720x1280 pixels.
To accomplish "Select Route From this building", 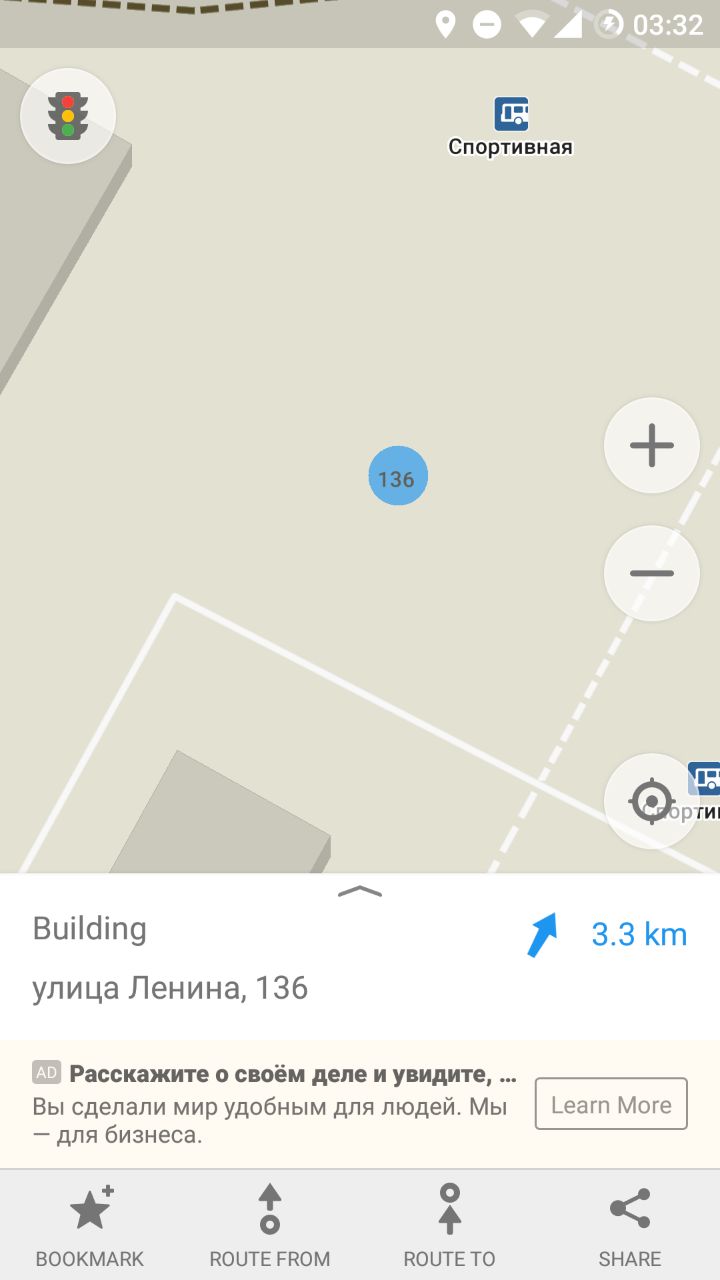I will coord(270,1225).
